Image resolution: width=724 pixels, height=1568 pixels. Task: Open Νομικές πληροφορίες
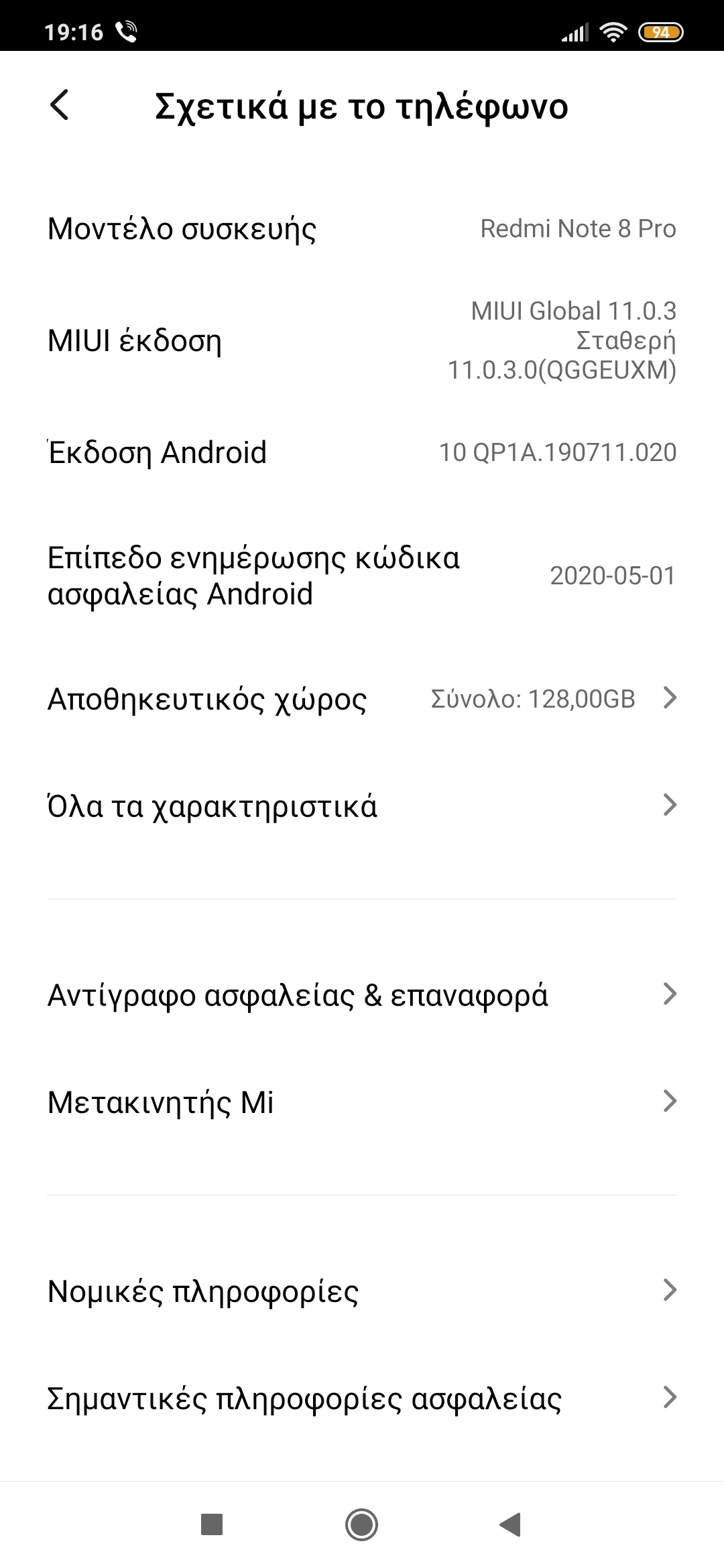click(362, 1291)
